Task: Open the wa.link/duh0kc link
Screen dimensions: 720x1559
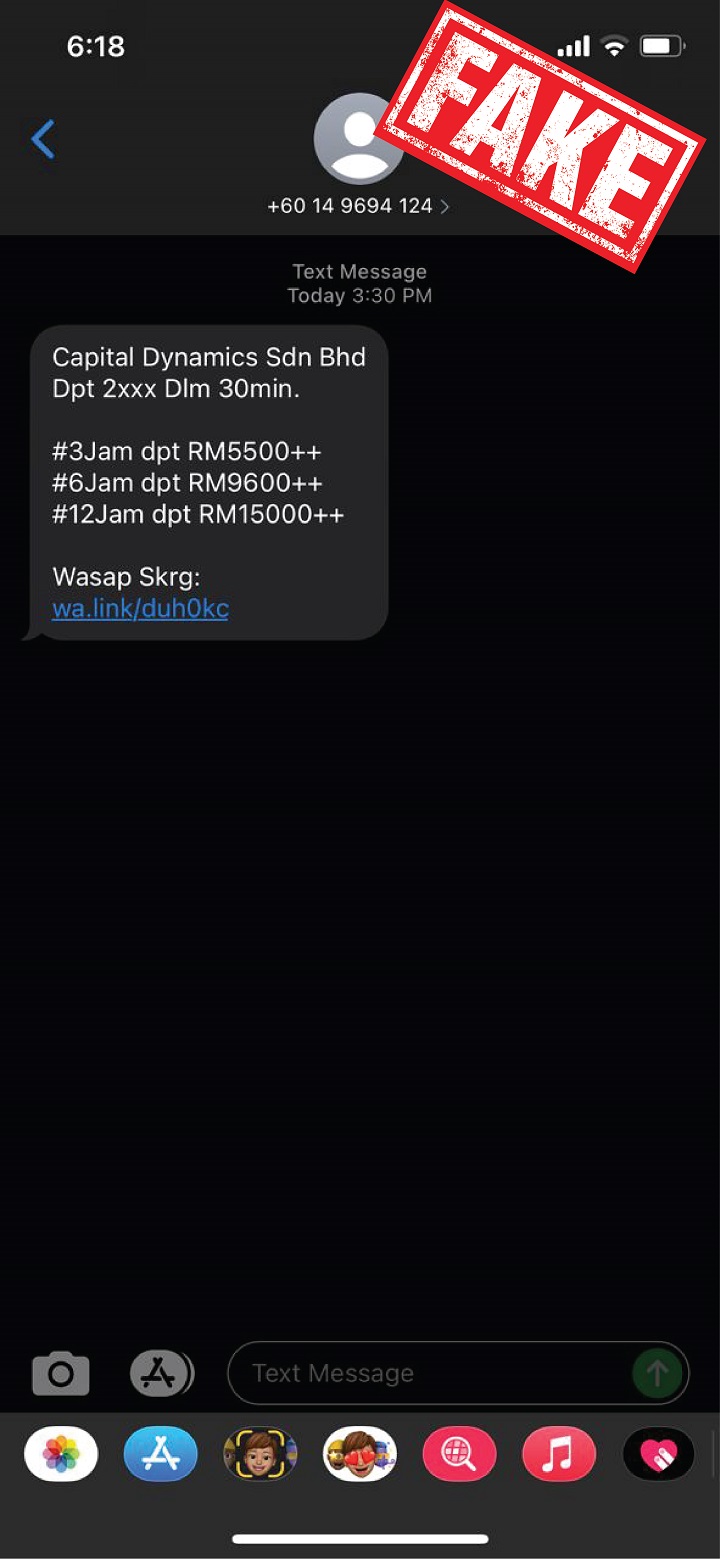Action: [x=140, y=608]
